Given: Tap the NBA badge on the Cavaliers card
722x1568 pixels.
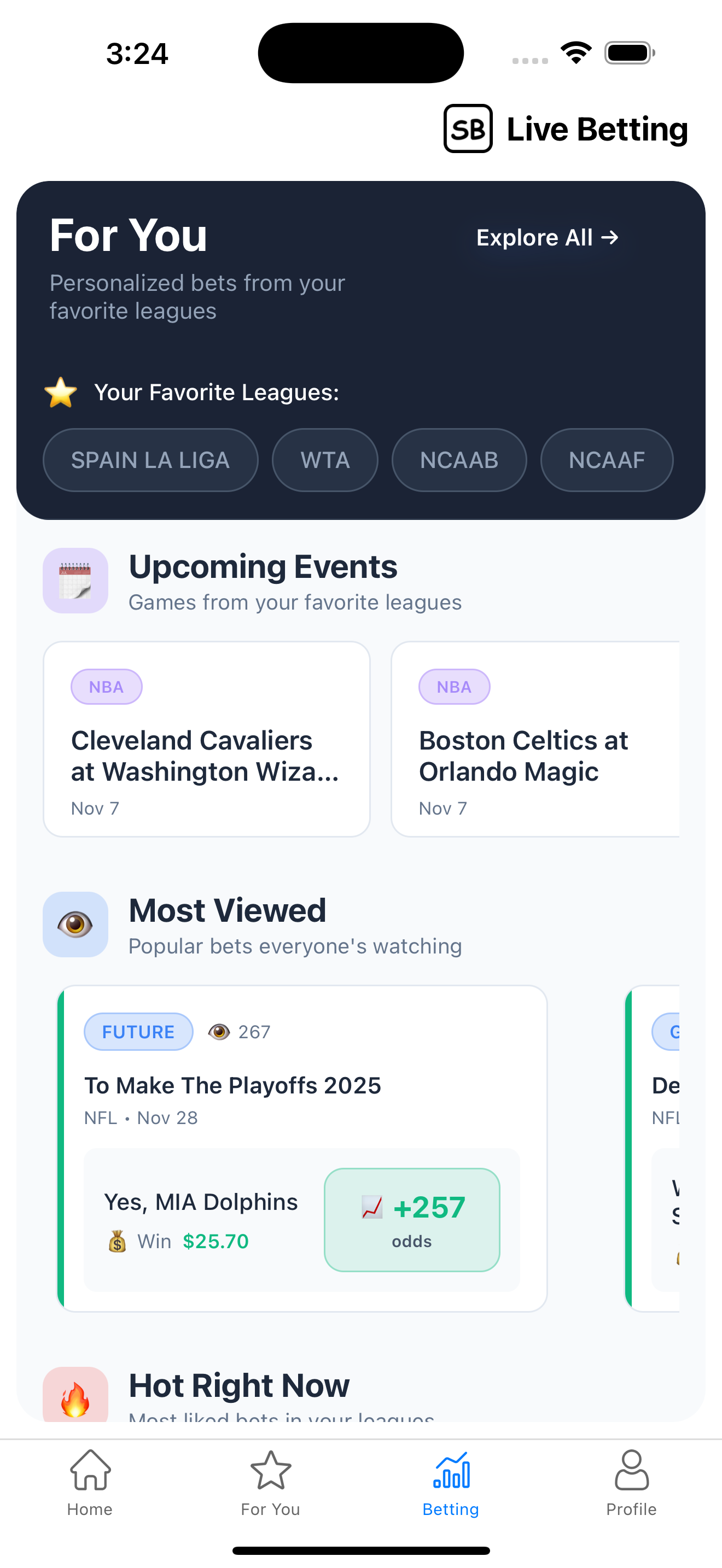Looking at the screenshot, I should [106, 686].
